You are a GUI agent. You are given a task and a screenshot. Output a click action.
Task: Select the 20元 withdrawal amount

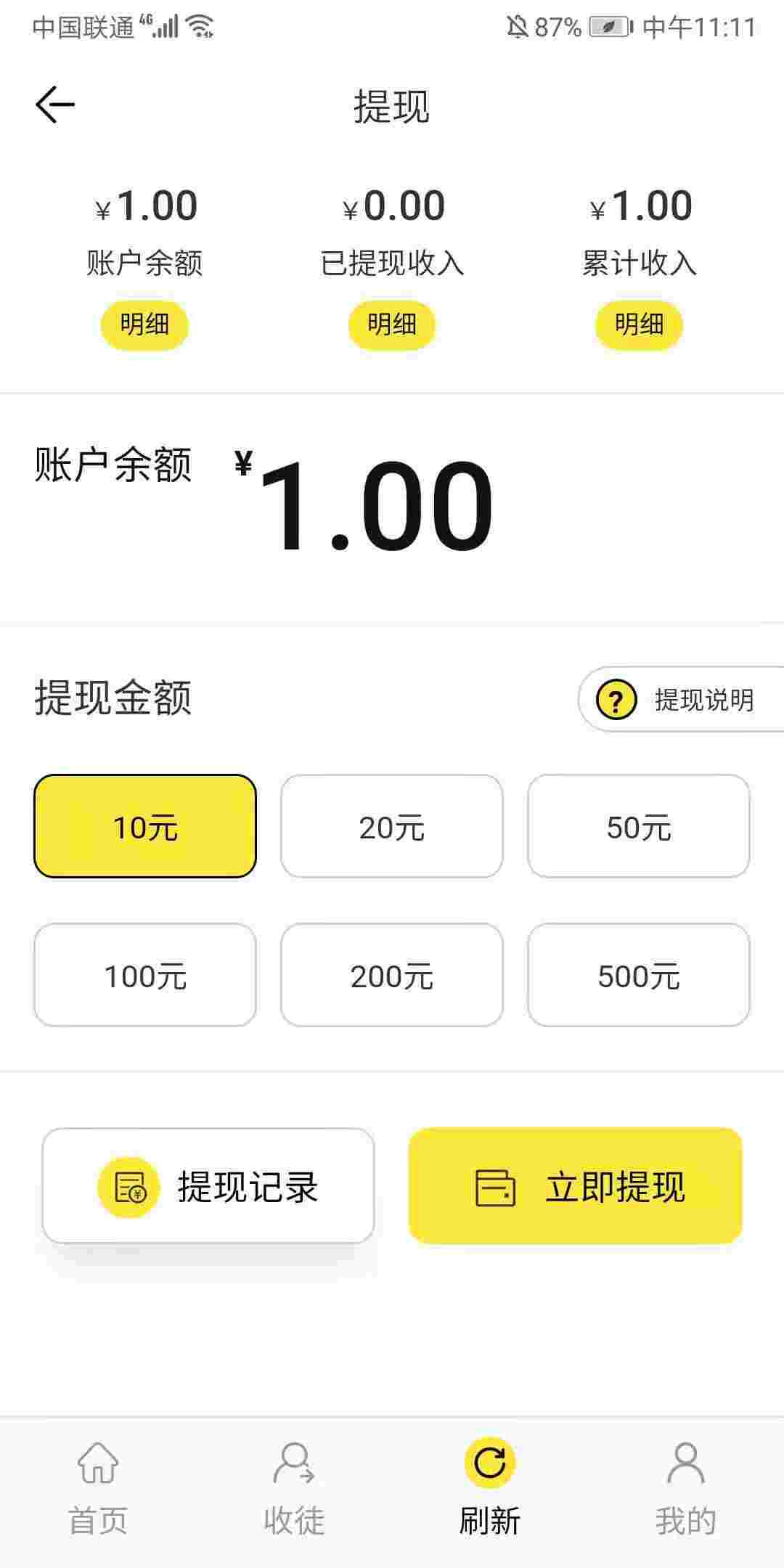pos(392,826)
